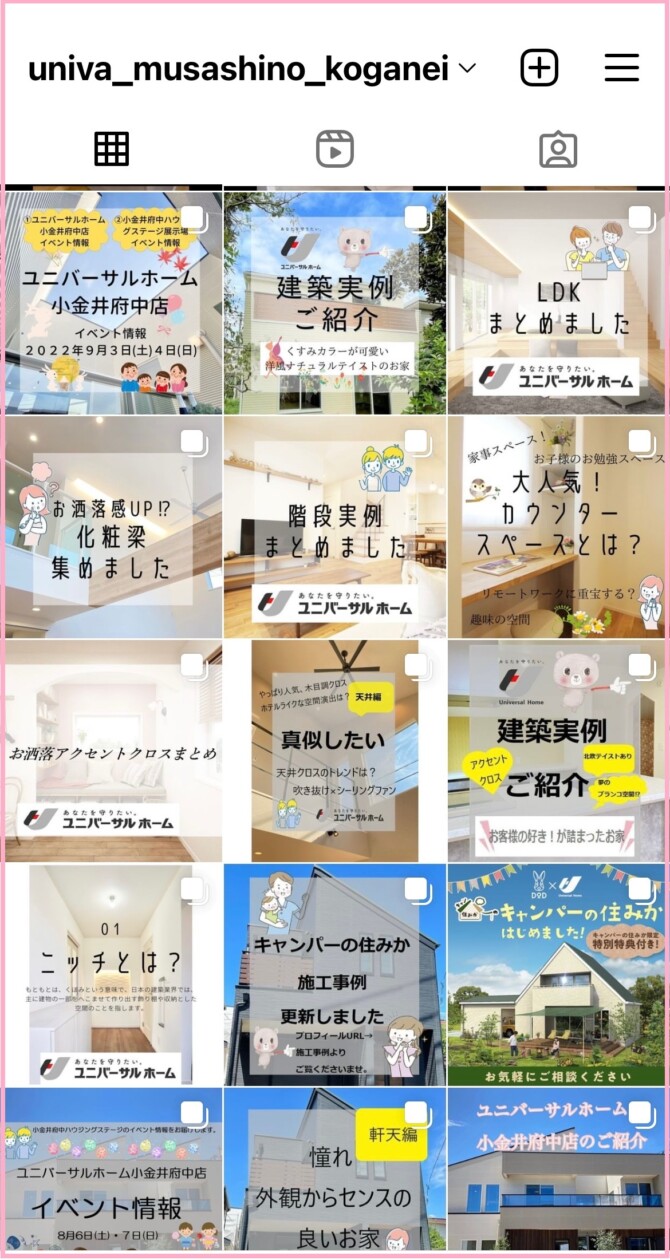Open the ニッチとは? post
This screenshot has width=670, height=1260.
point(112,975)
